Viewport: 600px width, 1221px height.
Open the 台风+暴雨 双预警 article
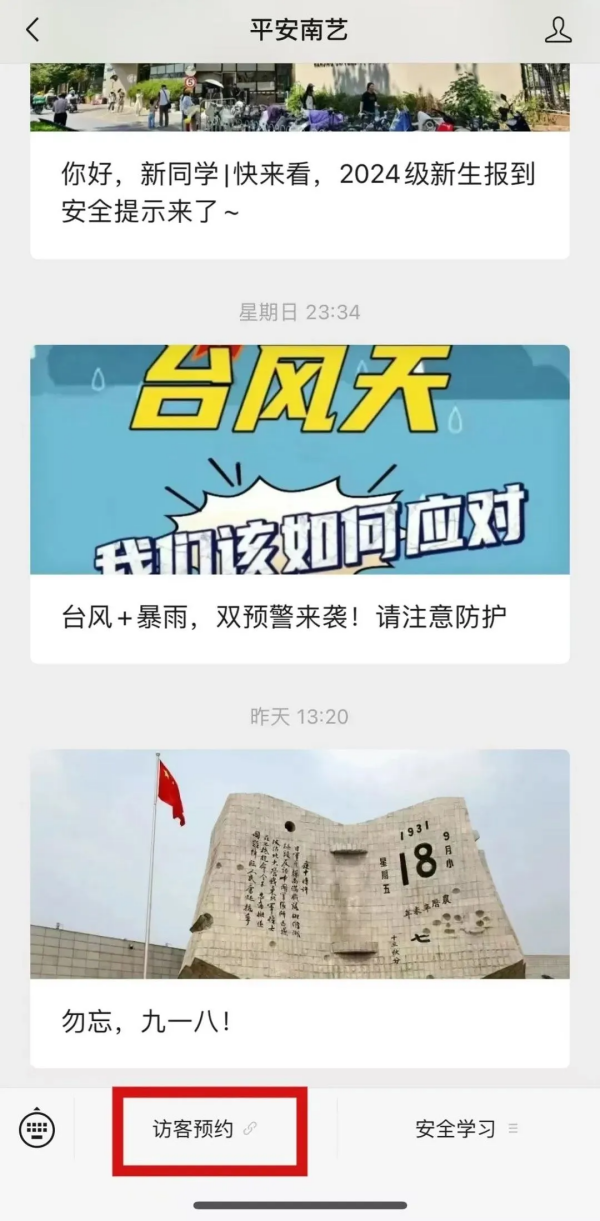[x=299, y=617]
